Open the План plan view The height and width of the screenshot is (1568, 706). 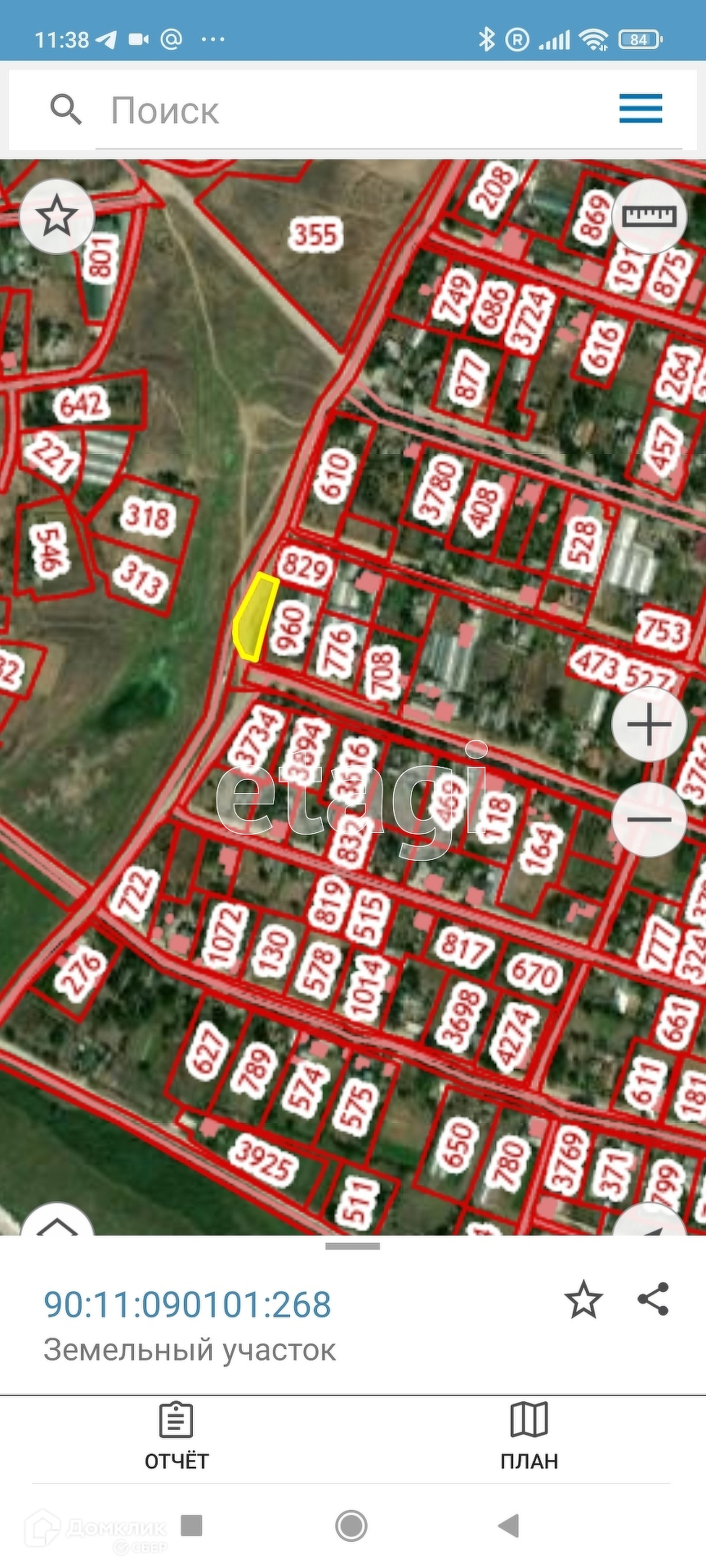529,1437
